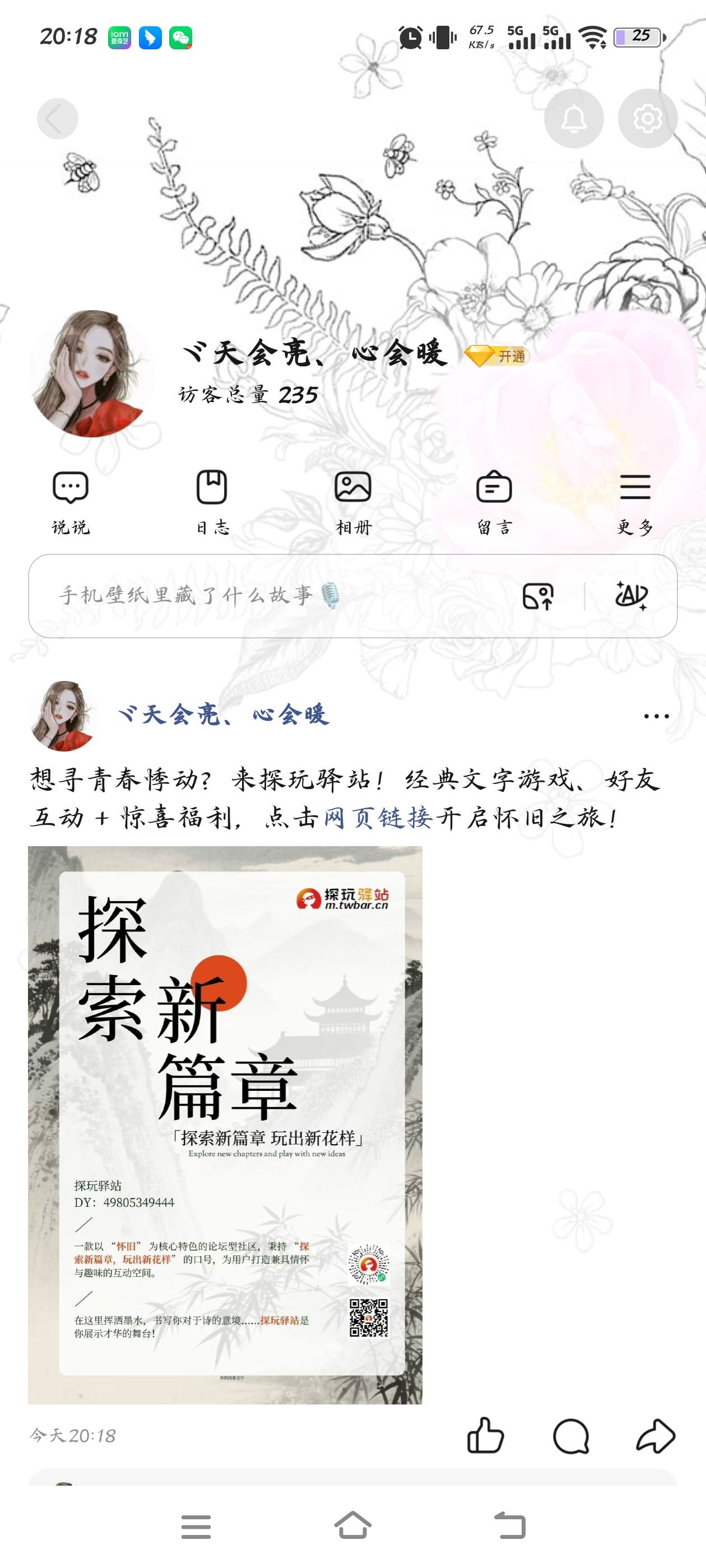The height and width of the screenshot is (1568, 706).
Task: Tap the 手机壁纸里藏了什么故事 compose box
Action: [x=244, y=595]
